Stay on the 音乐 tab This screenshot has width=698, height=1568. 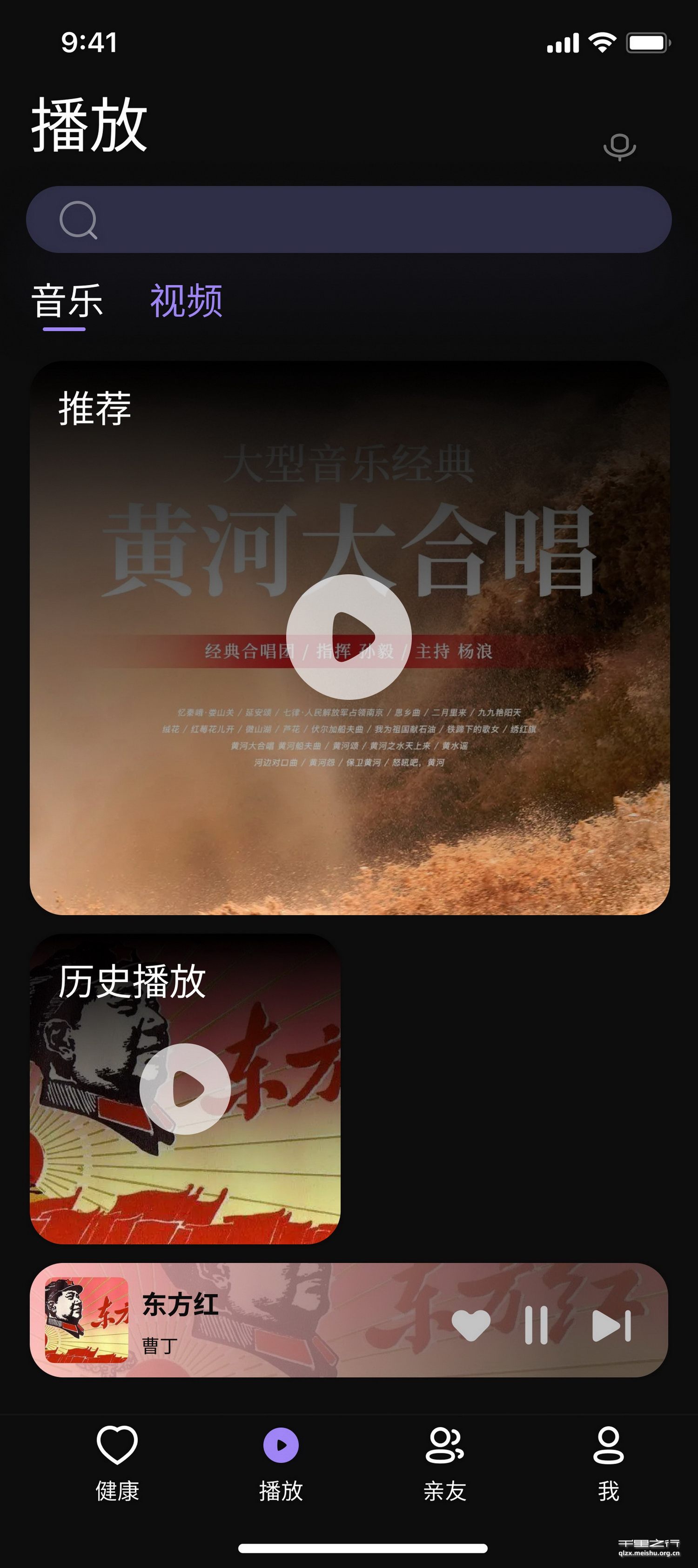[67, 299]
